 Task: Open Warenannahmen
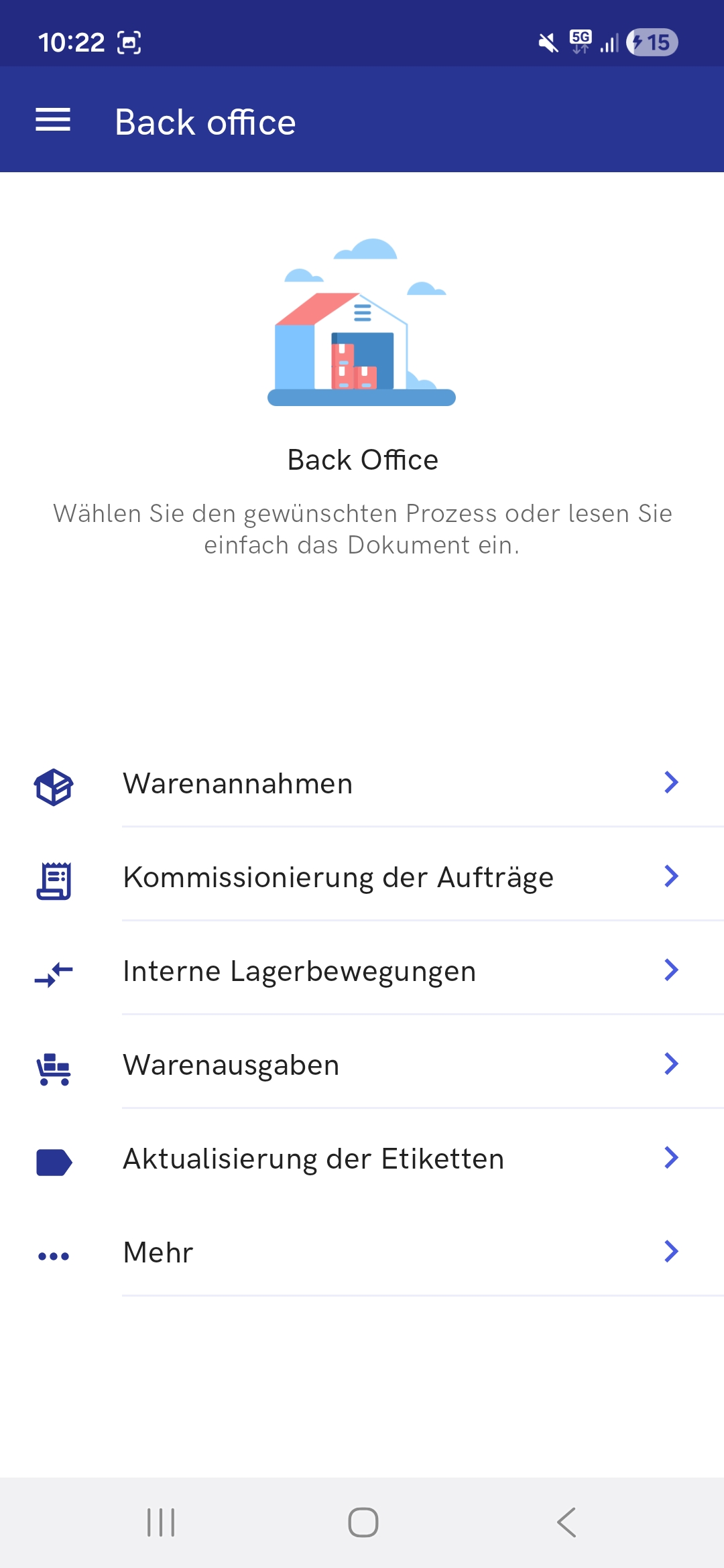click(x=362, y=783)
